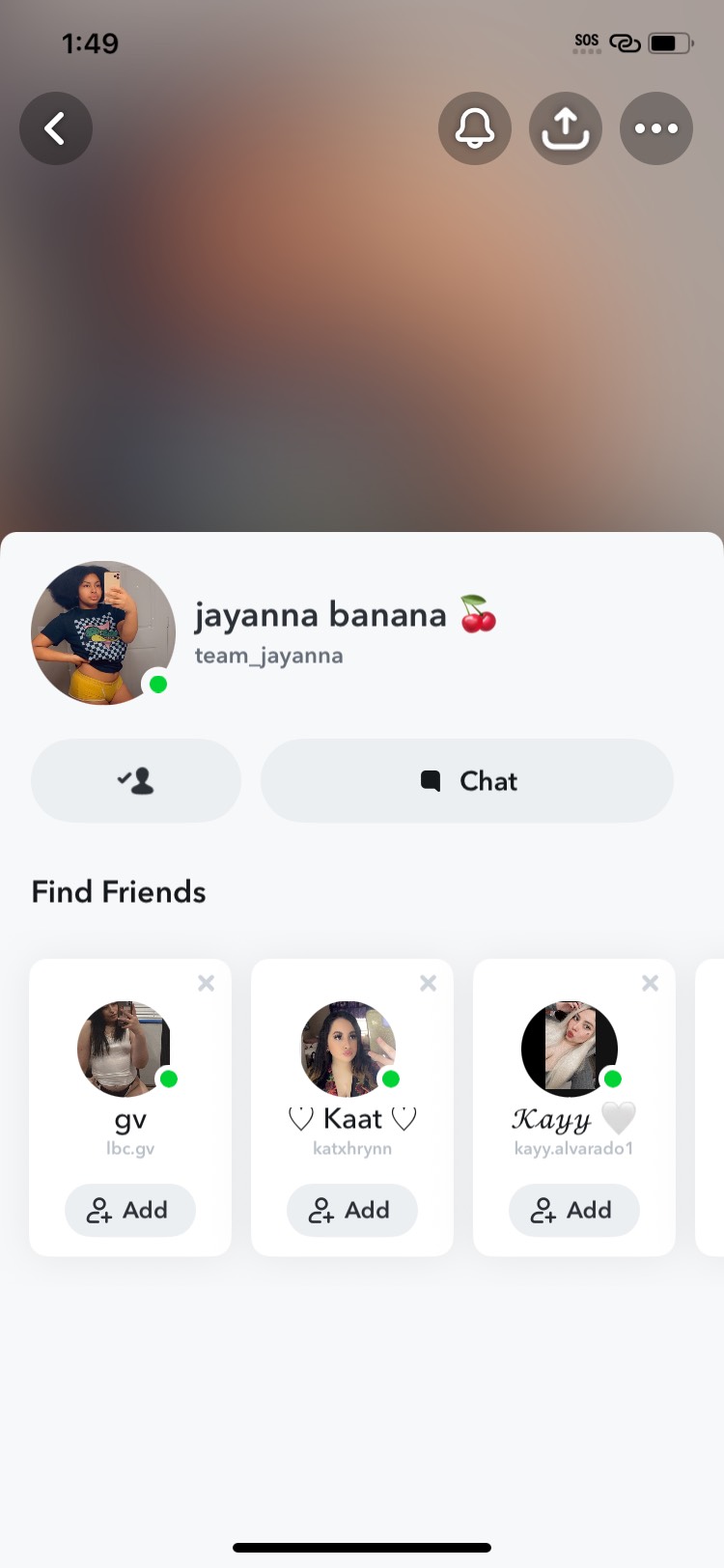724x1568 pixels.
Task: Dismiss the Kayy friend suggestion
Action: click(650, 983)
